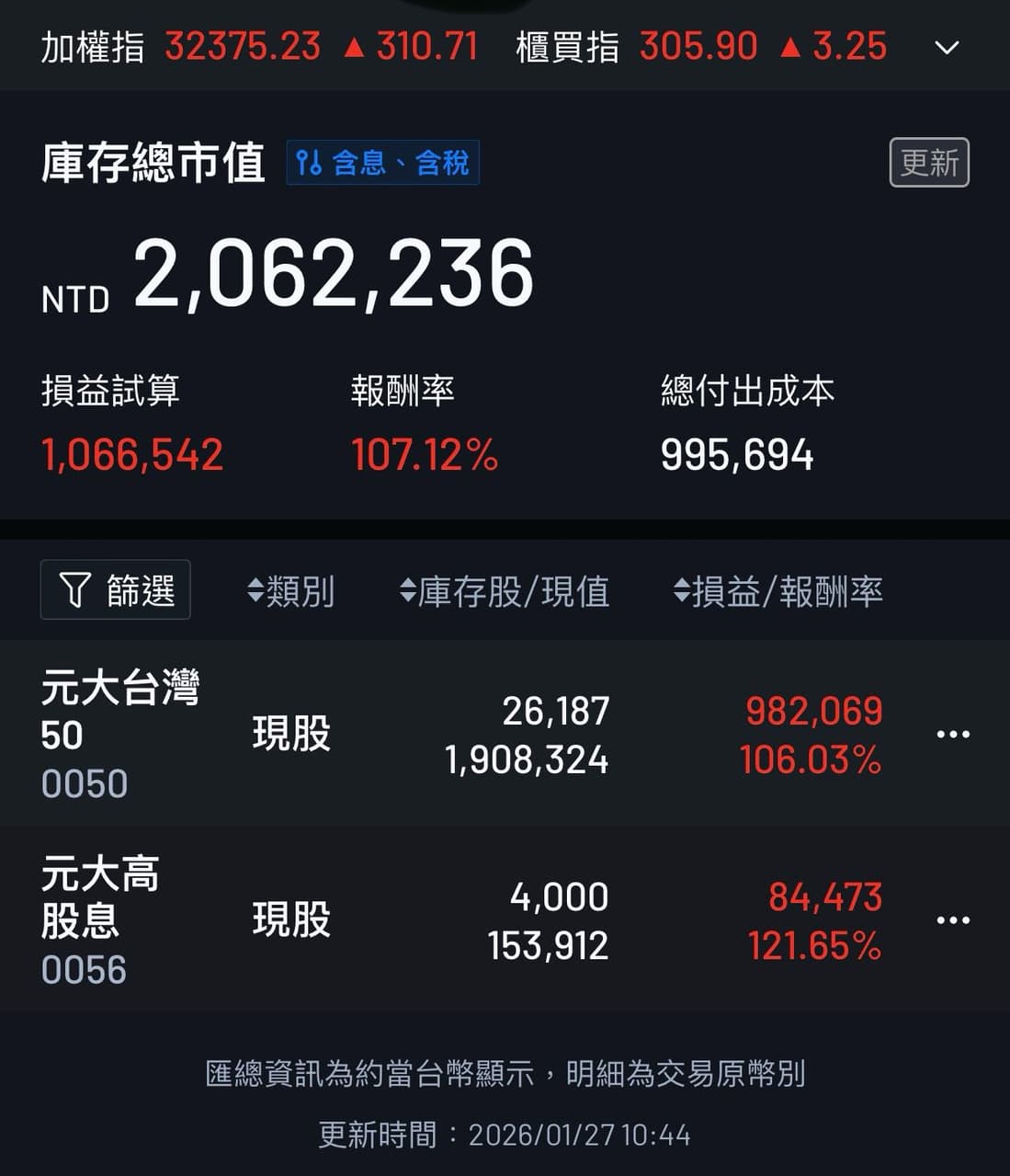Click the 篩選 filter button
This screenshot has width=1010, height=1176.
pyautogui.click(x=115, y=591)
